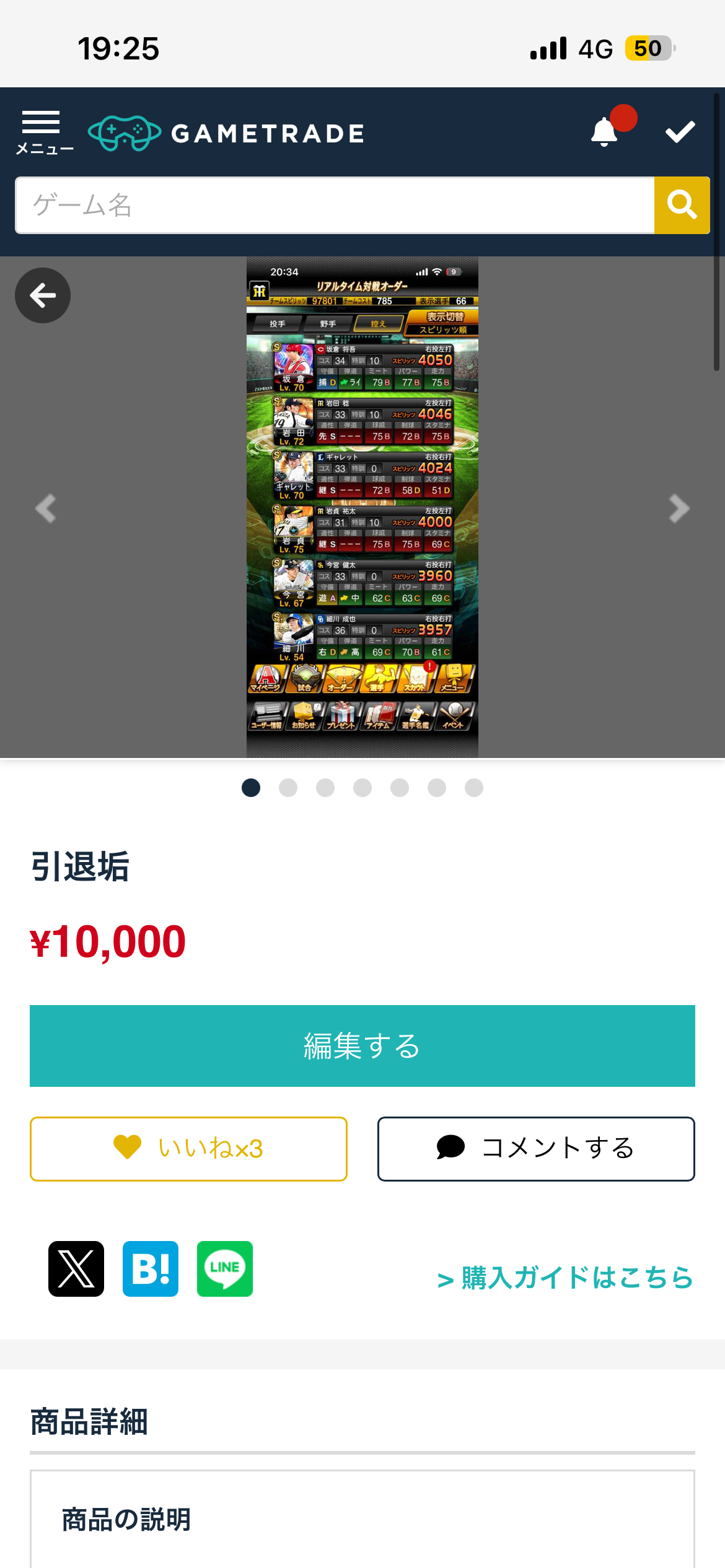This screenshot has height=1568, width=725.
Task: Jump to the last image dot
Action: click(x=474, y=788)
